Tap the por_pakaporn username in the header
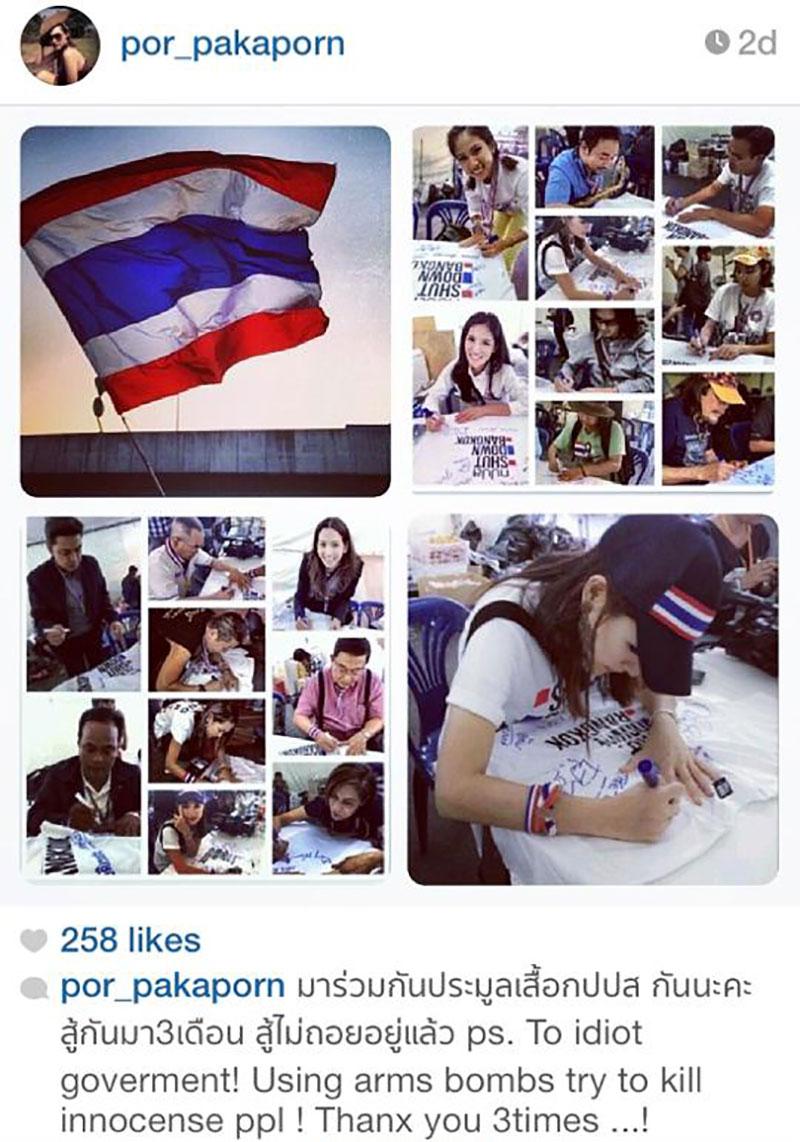 pos(232,45)
